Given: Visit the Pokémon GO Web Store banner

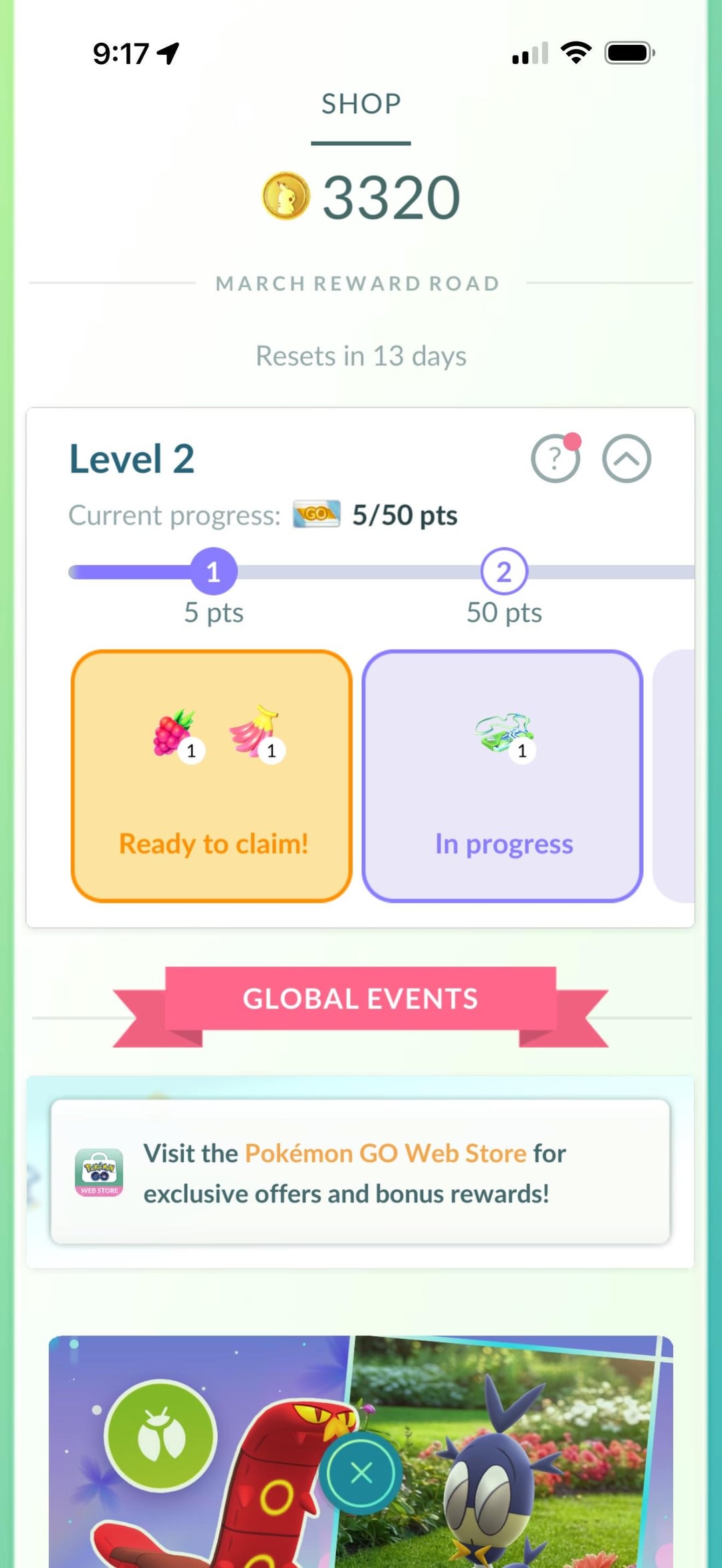Looking at the screenshot, I should pyautogui.click(x=360, y=1172).
